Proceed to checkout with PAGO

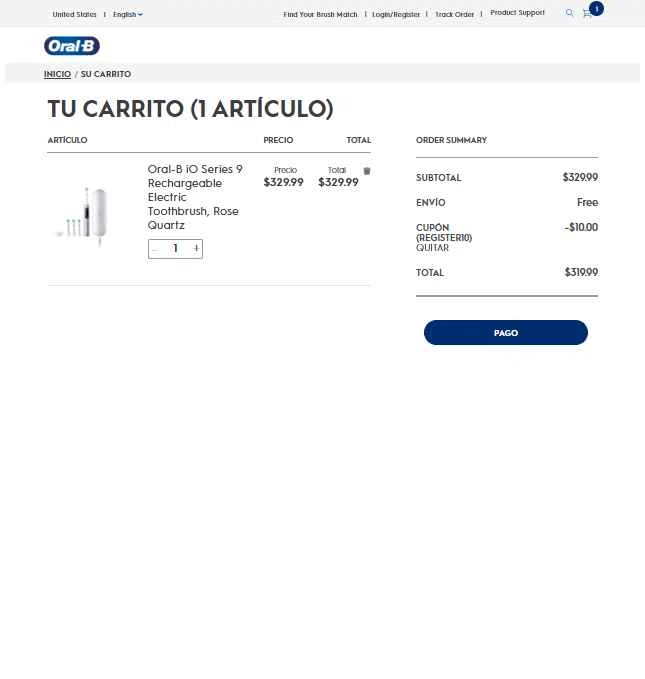pyautogui.click(x=505, y=333)
